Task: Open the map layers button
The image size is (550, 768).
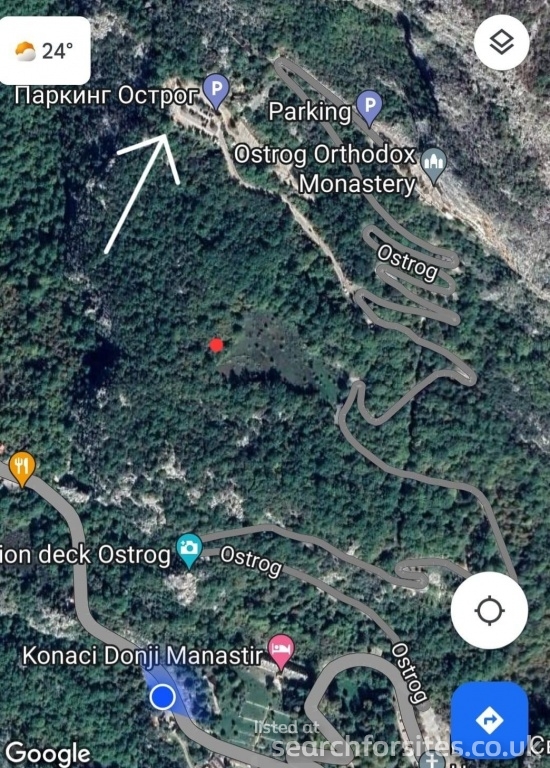Action: (x=502, y=42)
